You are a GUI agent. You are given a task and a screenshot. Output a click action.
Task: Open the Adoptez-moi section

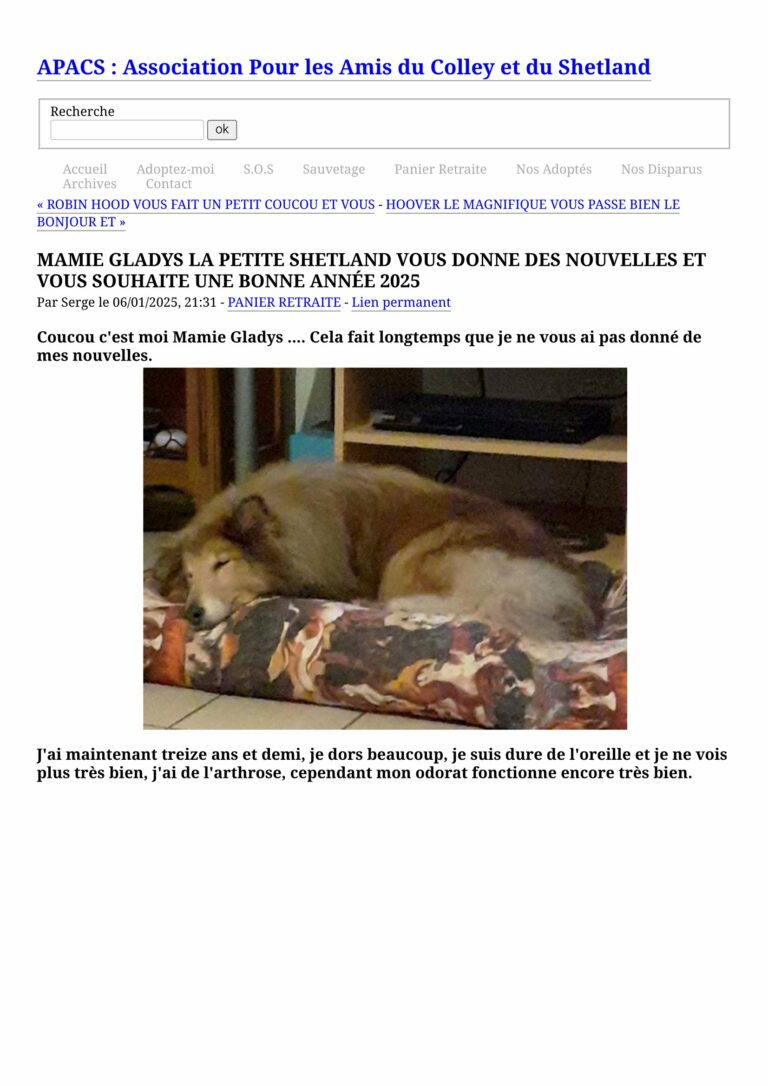[x=175, y=169]
